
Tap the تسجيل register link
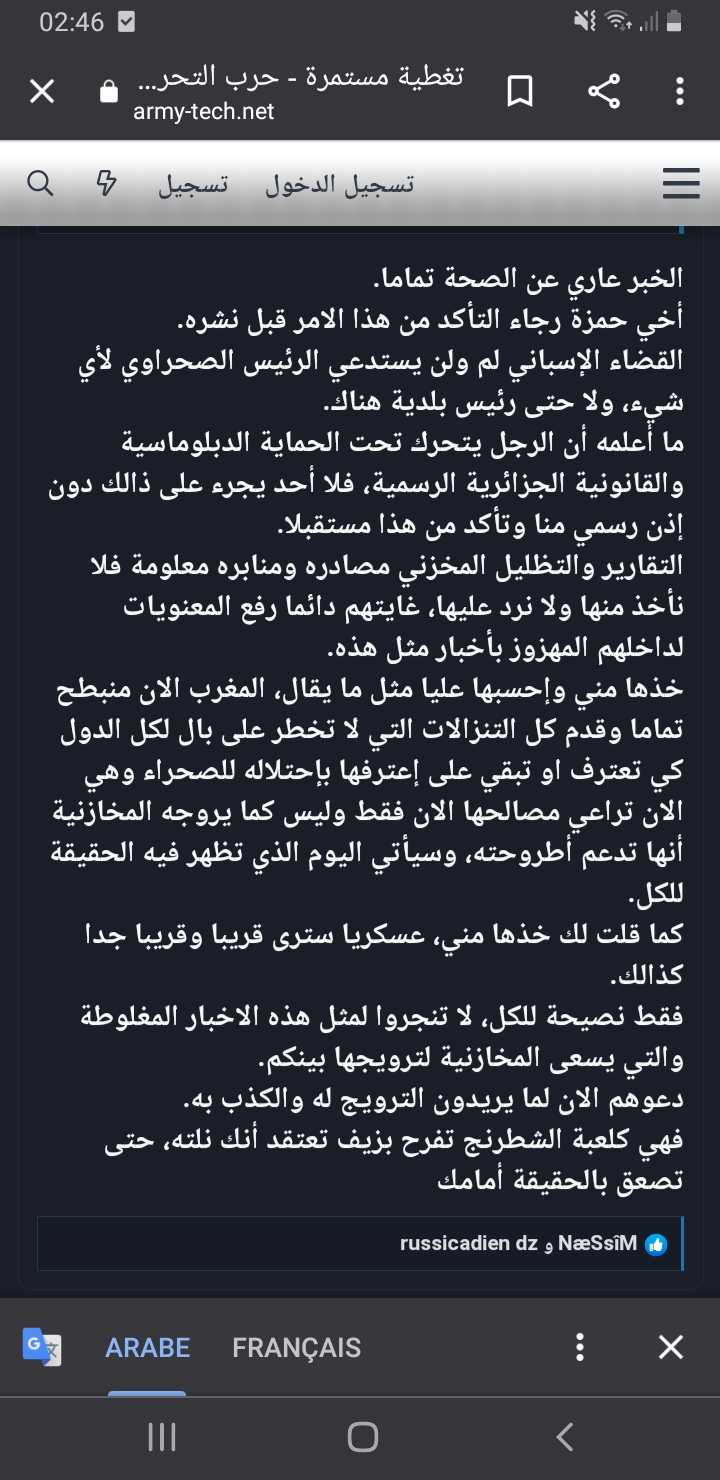click(x=193, y=185)
